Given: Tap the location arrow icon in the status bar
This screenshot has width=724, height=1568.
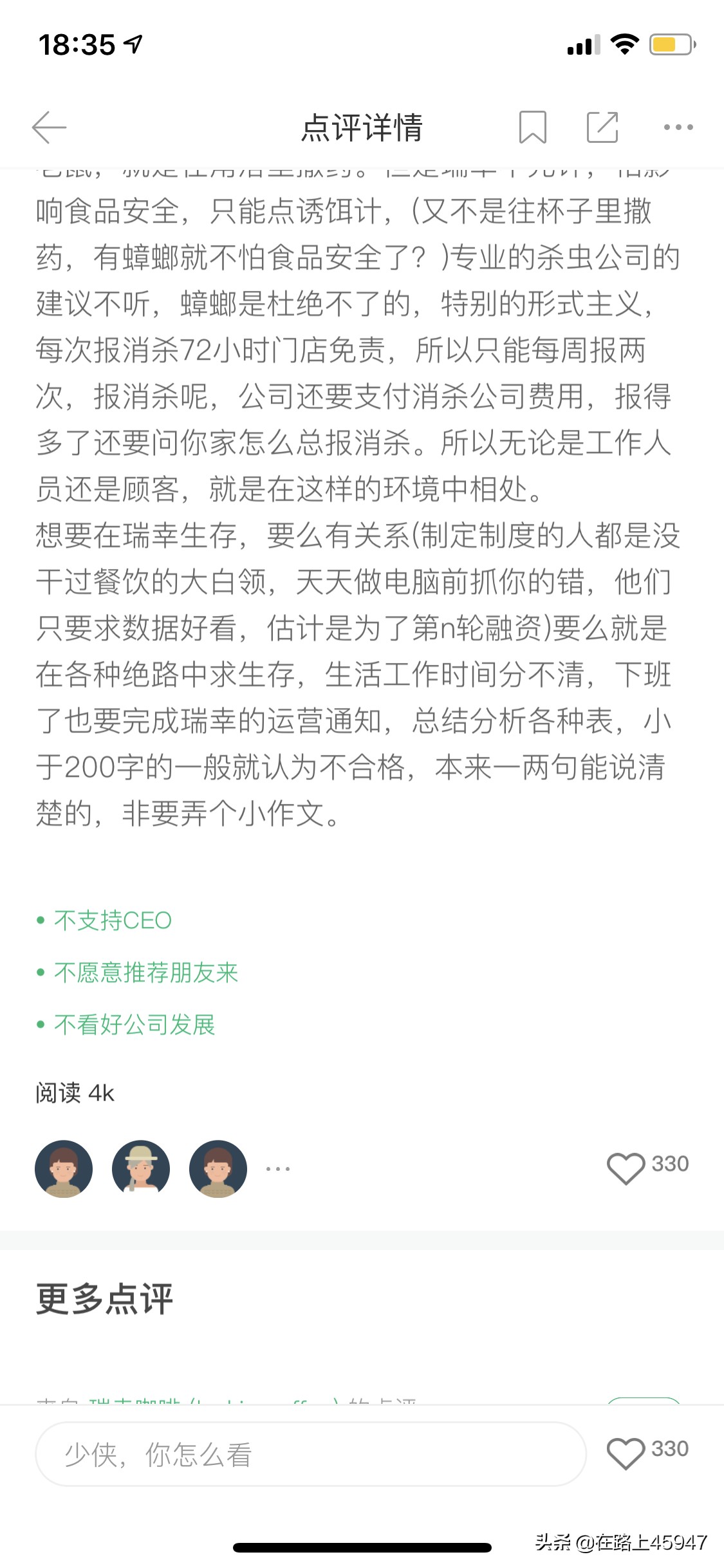Looking at the screenshot, I should point(131,44).
